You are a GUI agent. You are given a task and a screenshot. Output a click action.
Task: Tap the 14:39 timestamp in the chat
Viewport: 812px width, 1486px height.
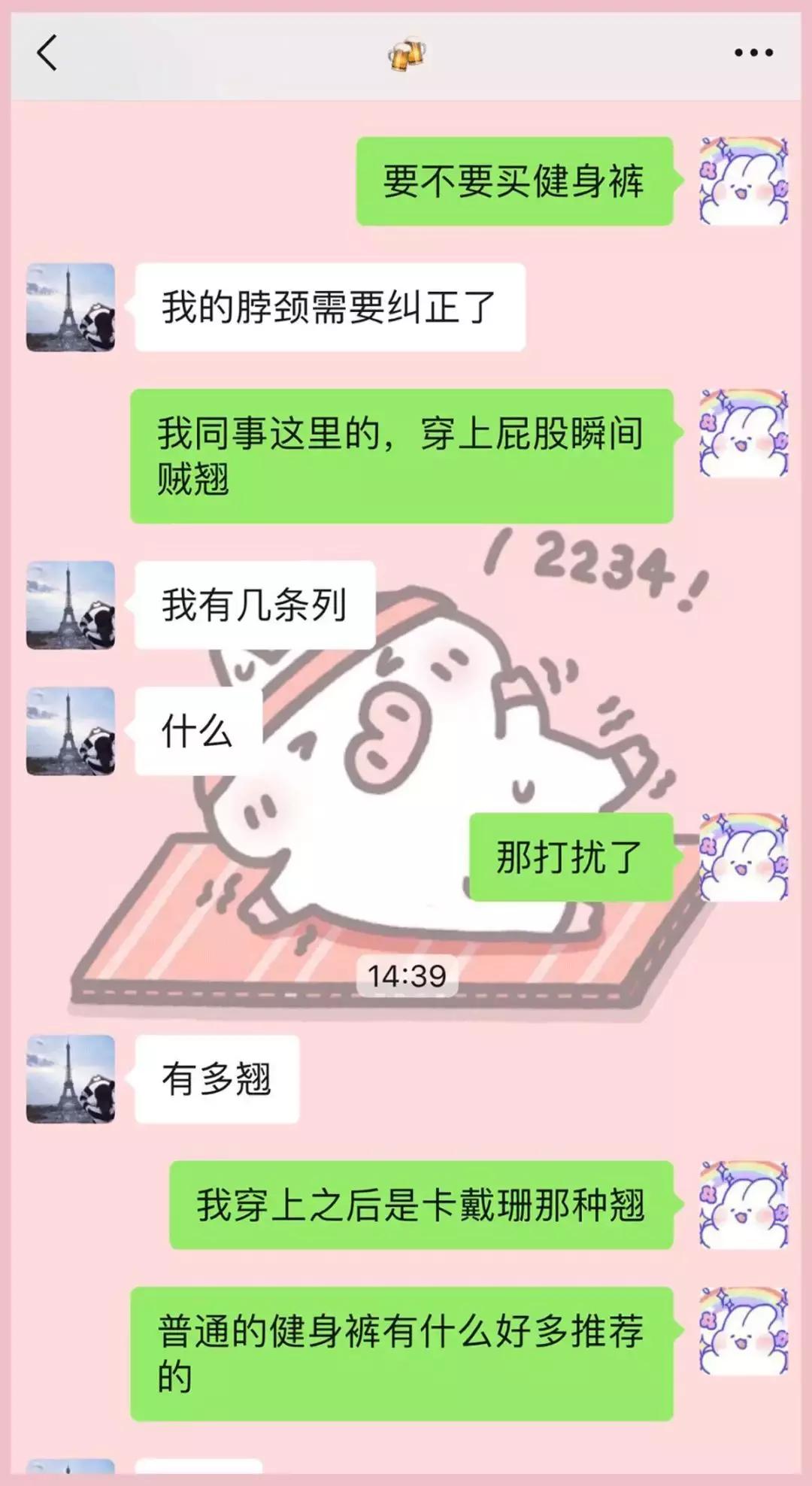(404, 976)
